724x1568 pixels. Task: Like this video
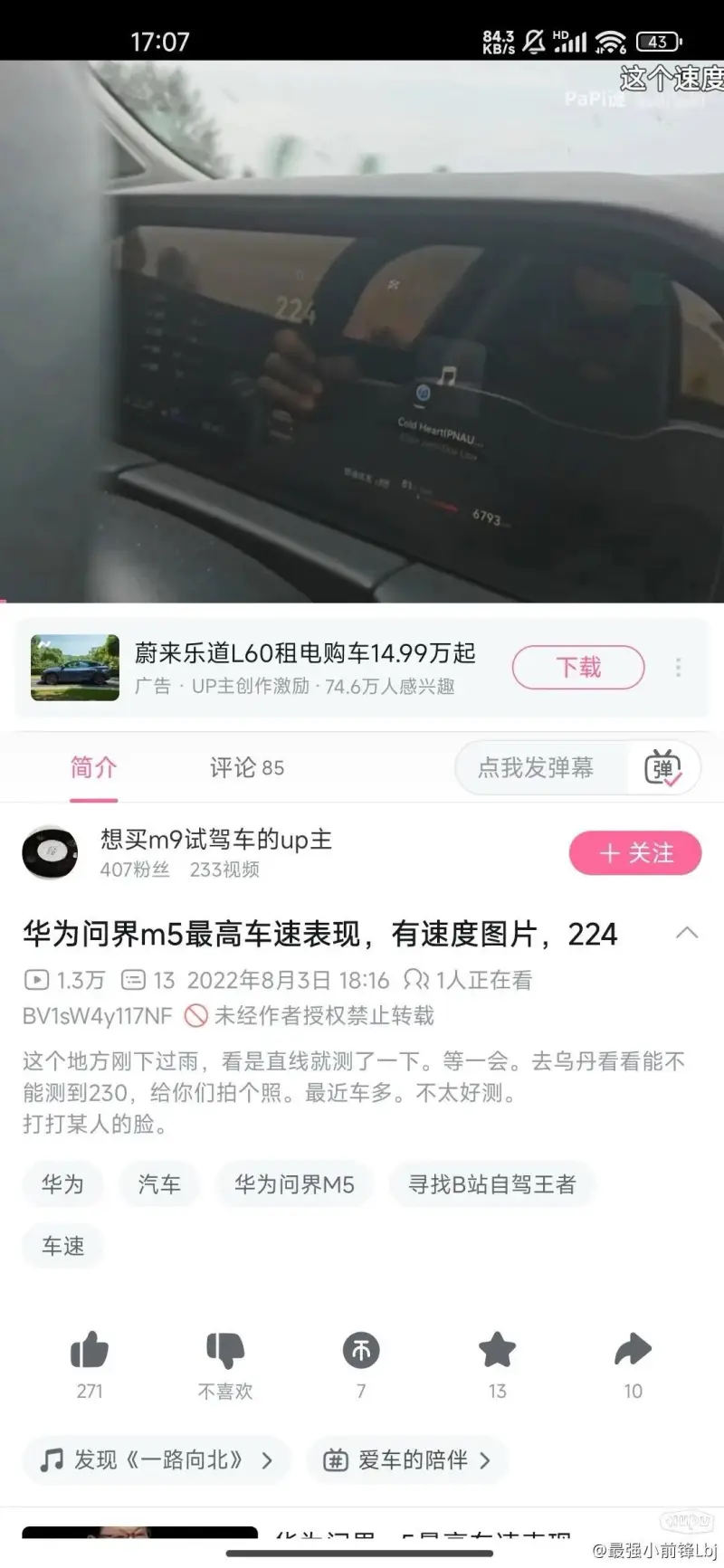90,1351
